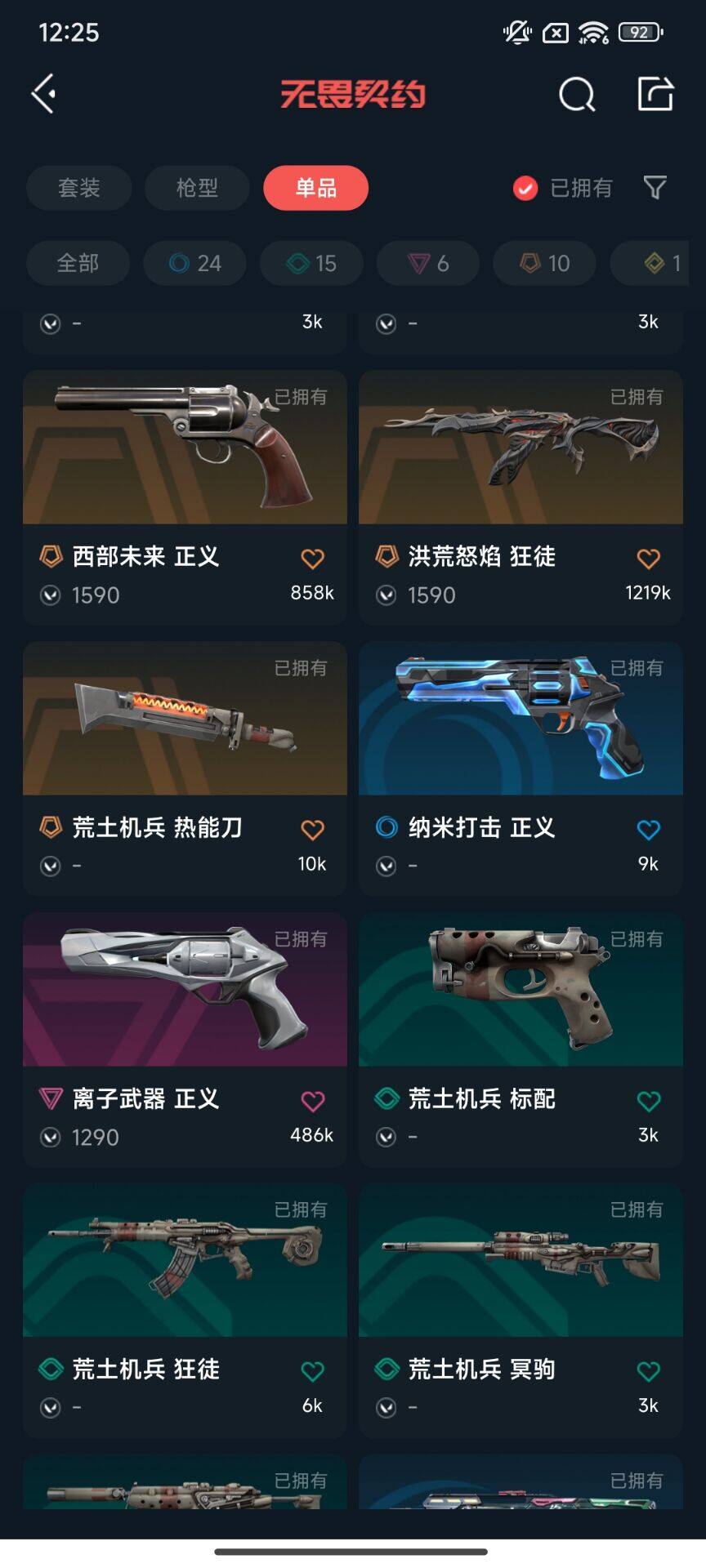Switch to the 枪型 tab
This screenshot has height=1568, width=706.
coord(196,188)
